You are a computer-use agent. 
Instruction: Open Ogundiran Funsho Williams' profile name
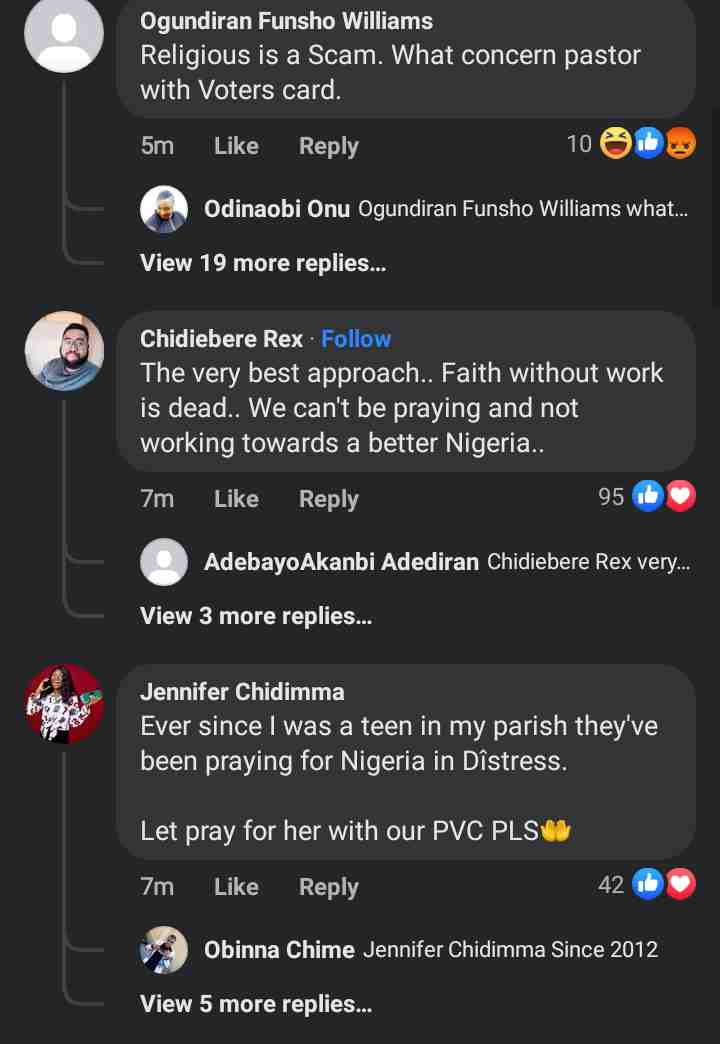(286, 21)
